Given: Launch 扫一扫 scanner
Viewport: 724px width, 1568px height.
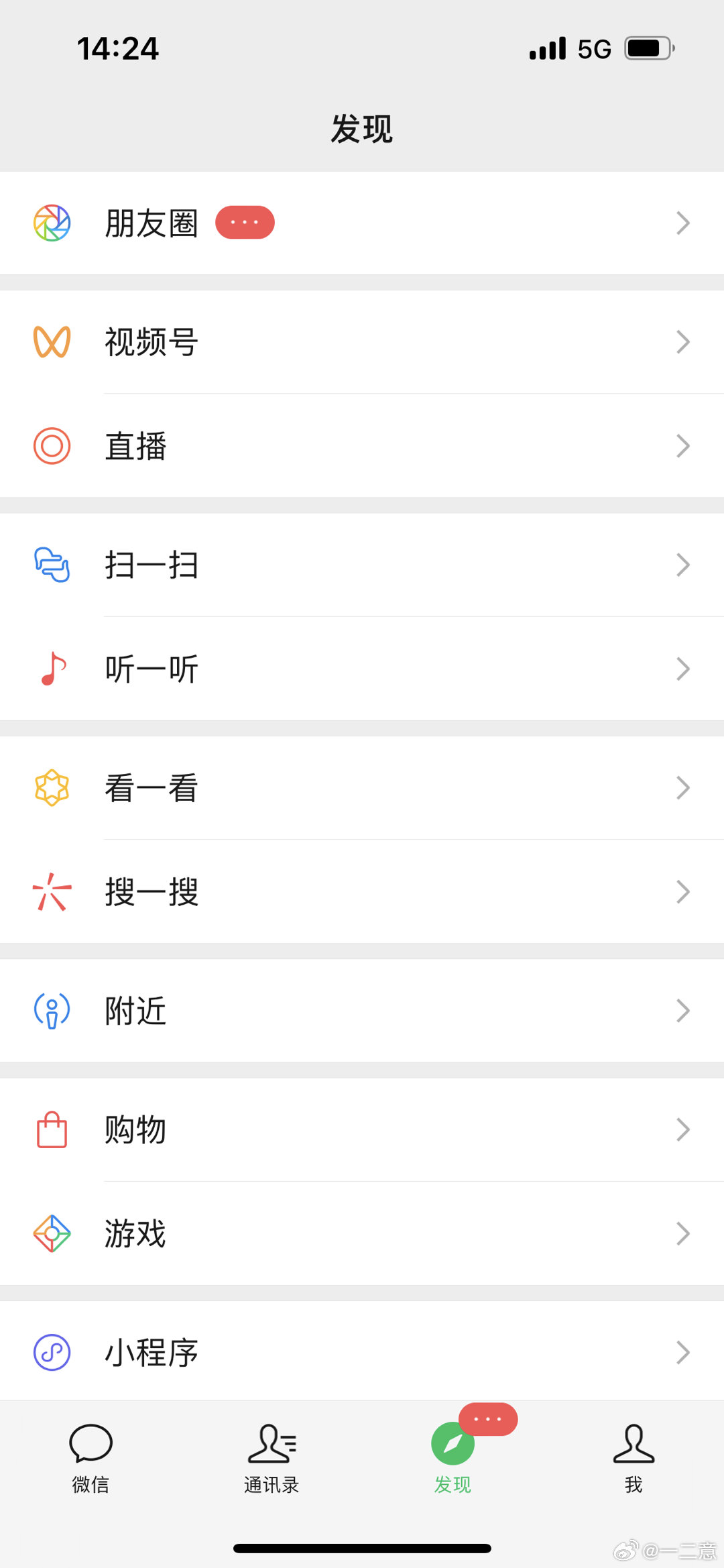Looking at the screenshot, I should (x=362, y=565).
